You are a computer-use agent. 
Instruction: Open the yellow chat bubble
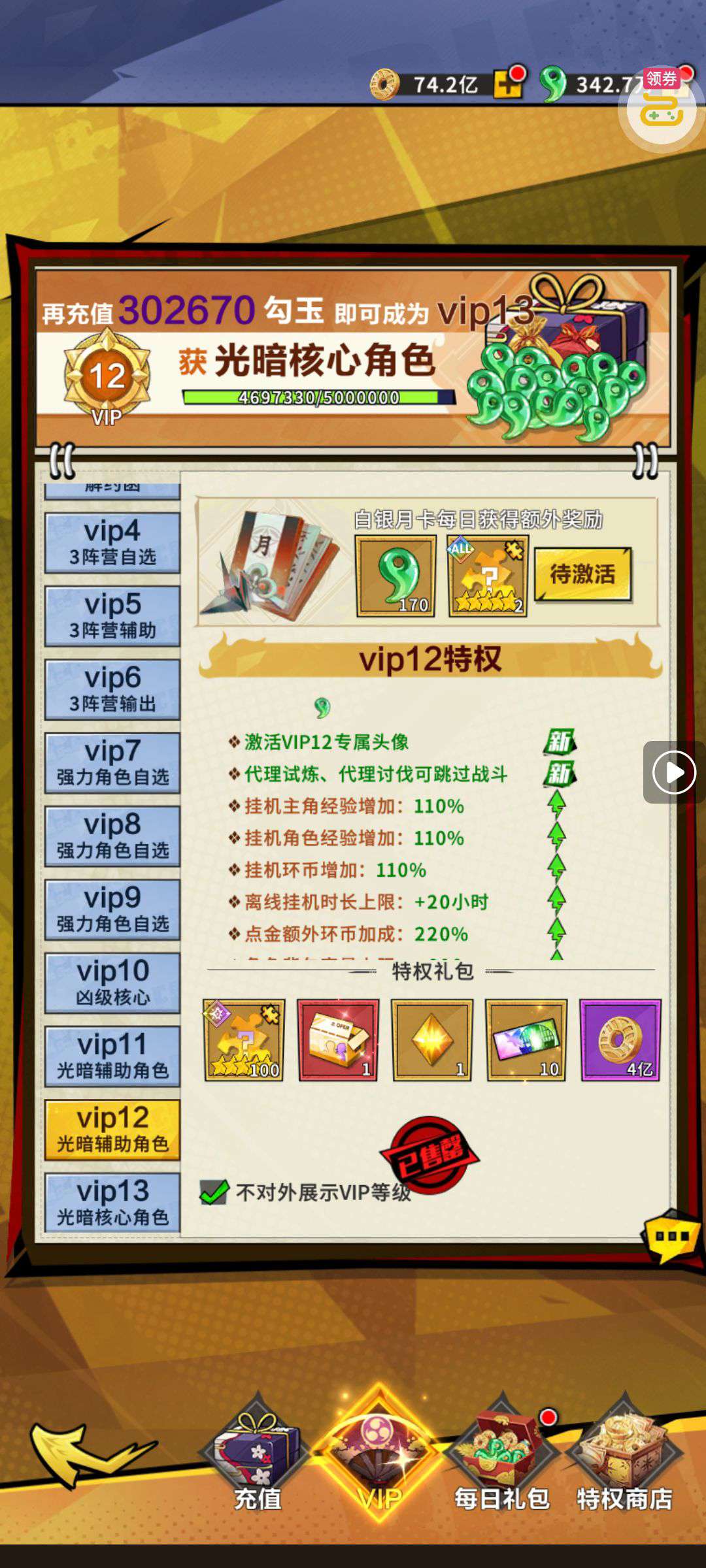(671, 1235)
